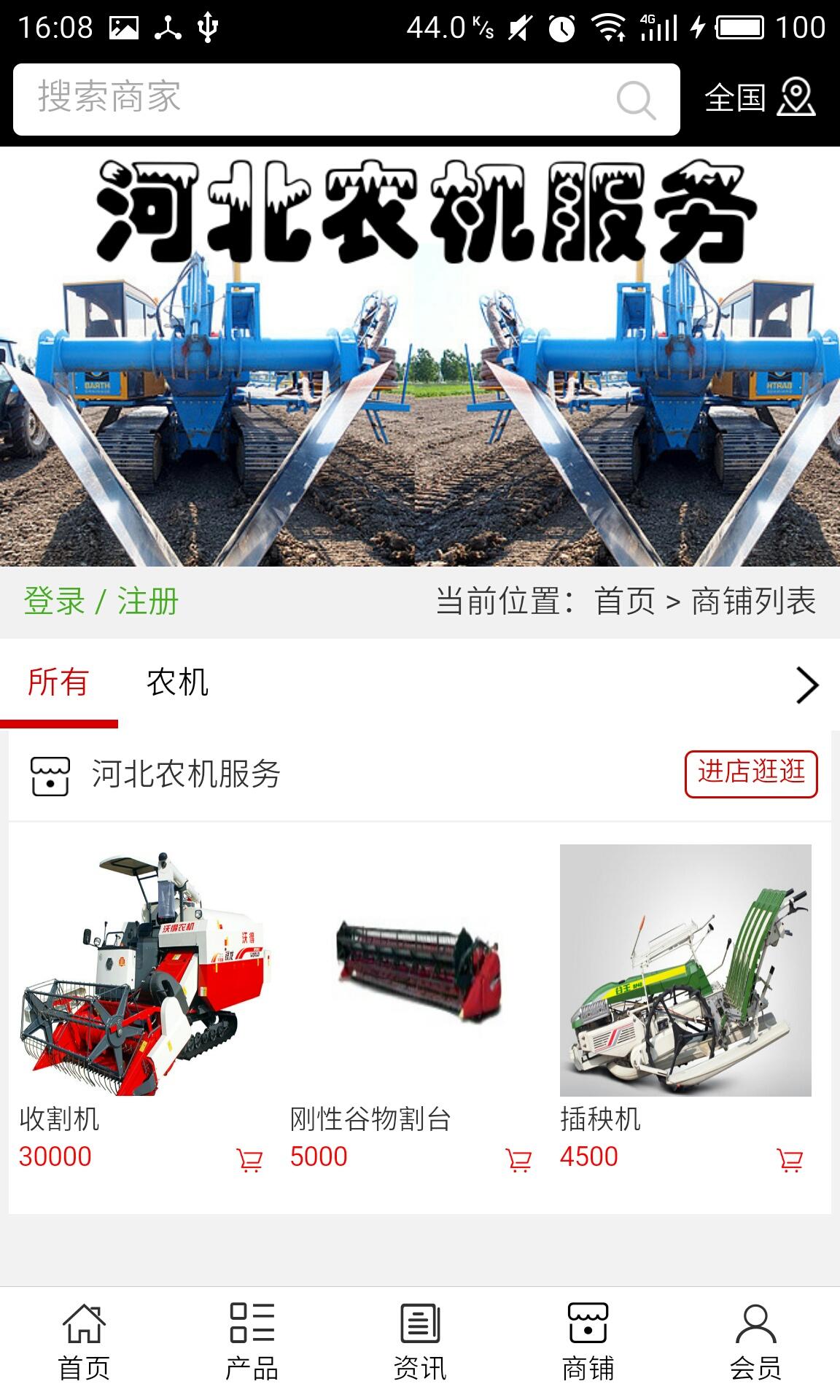Add 刚性谷物割台 to the cart

518,1159
